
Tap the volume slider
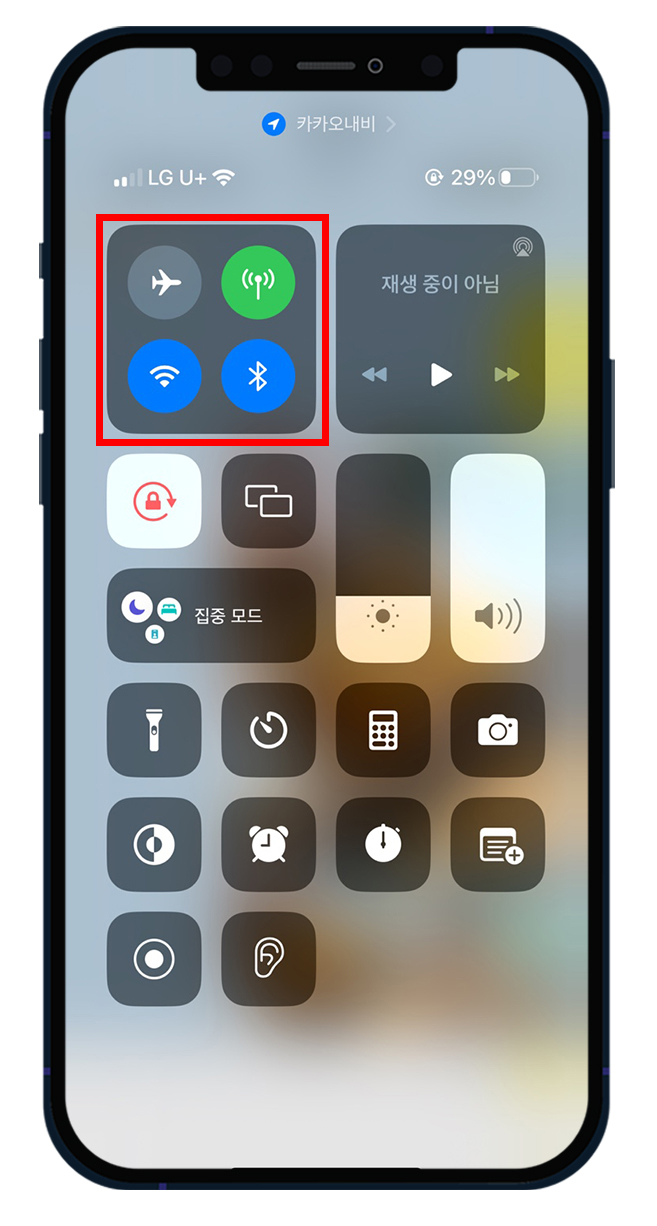[x=497, y=558]
